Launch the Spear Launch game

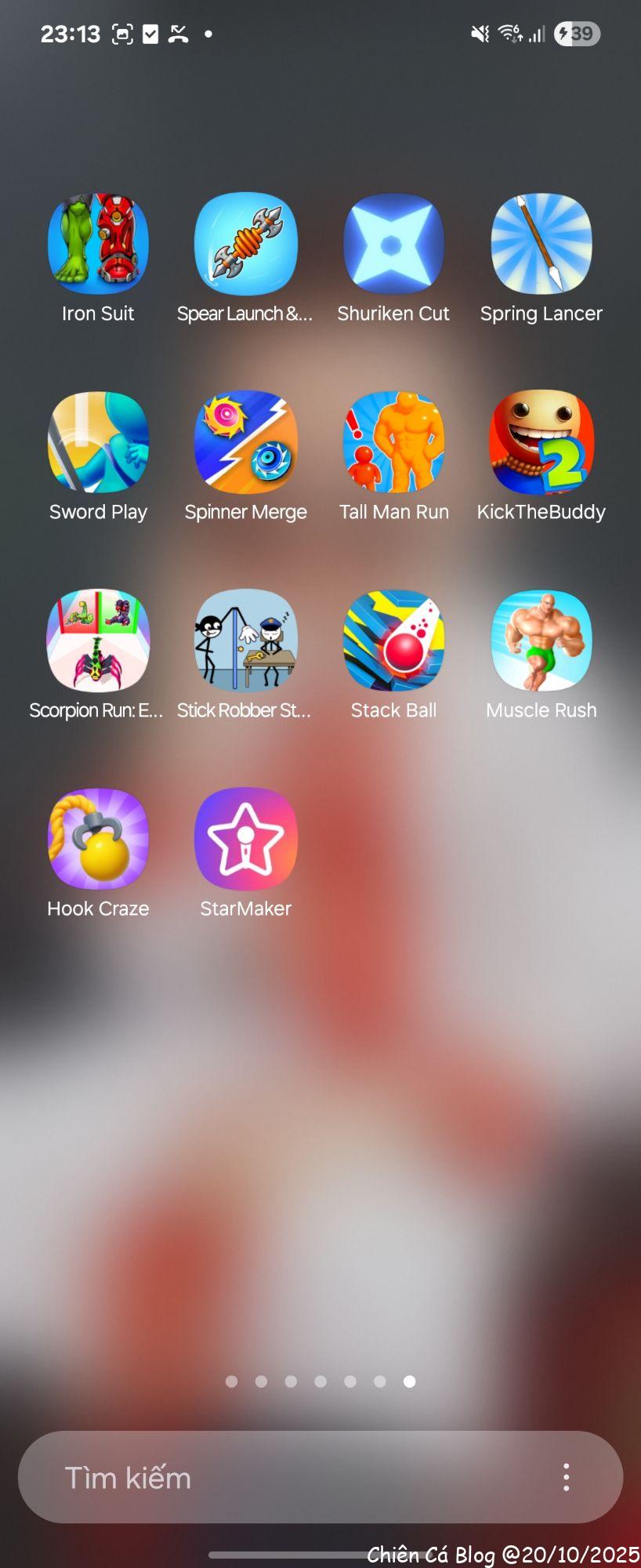[245, 244]
